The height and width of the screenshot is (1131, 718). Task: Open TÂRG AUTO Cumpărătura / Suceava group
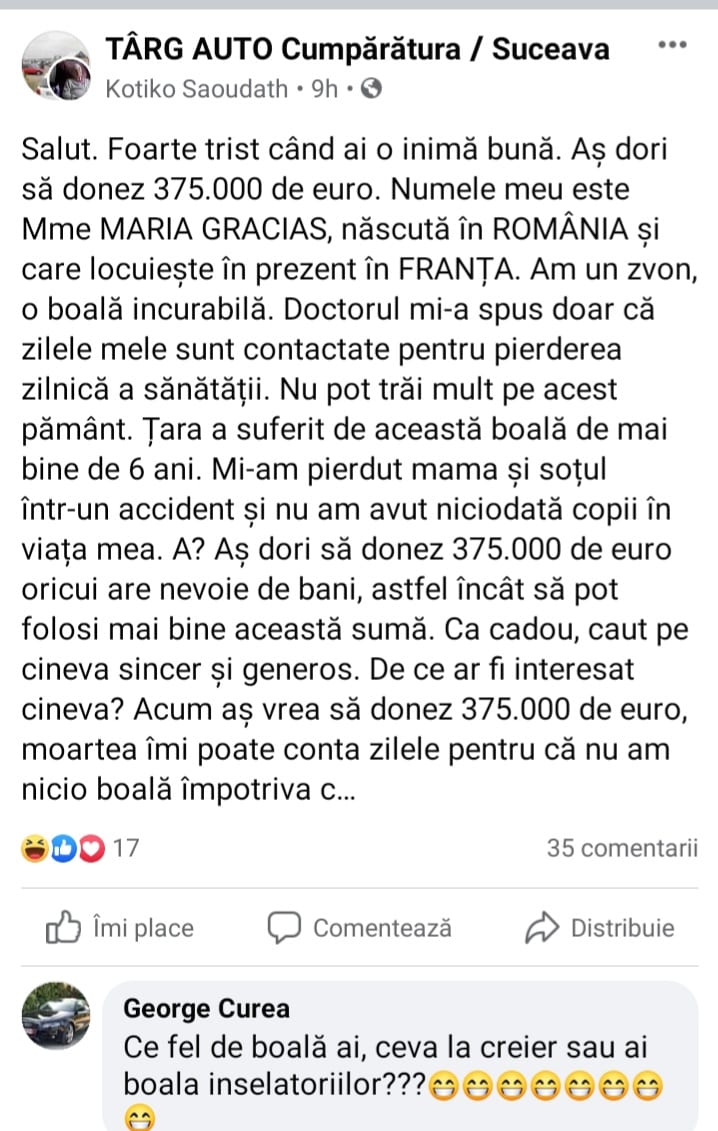pos(357,47)
